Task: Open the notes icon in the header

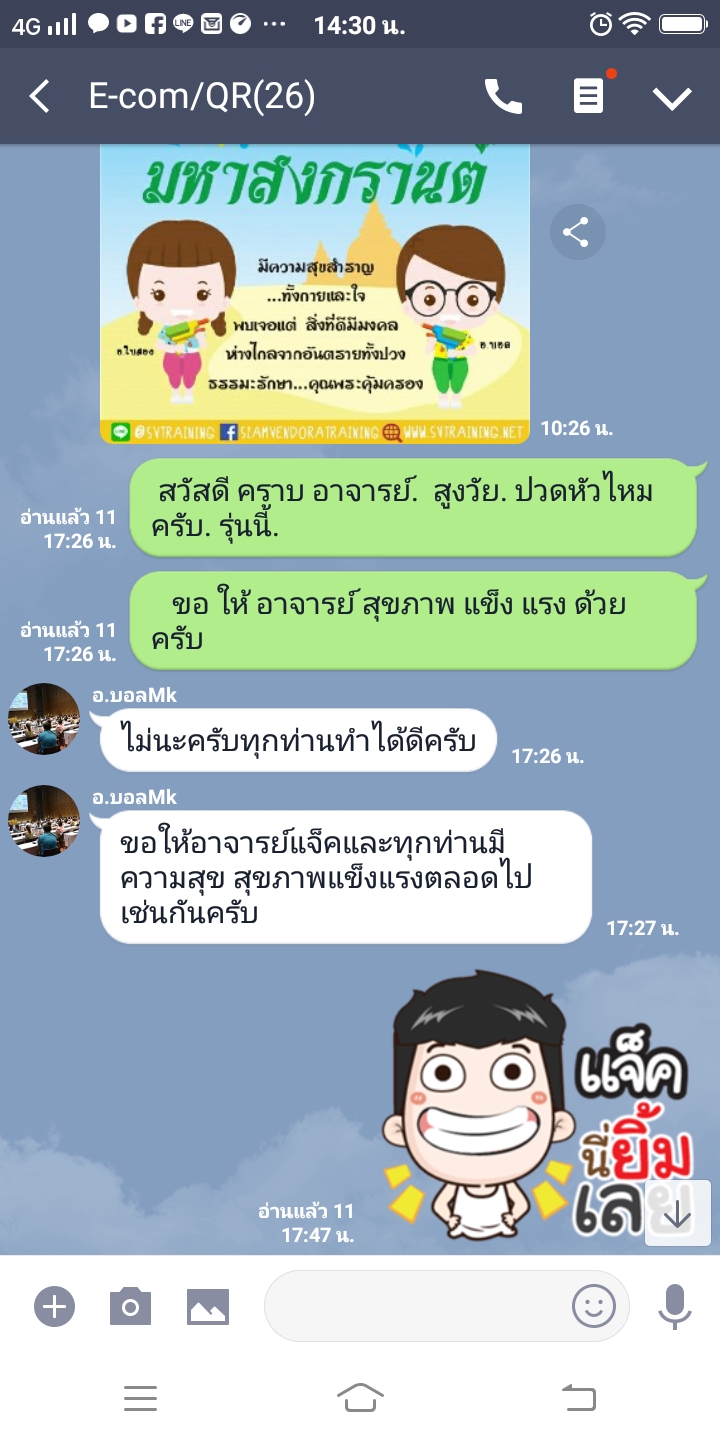Action: tap(588, 97)
